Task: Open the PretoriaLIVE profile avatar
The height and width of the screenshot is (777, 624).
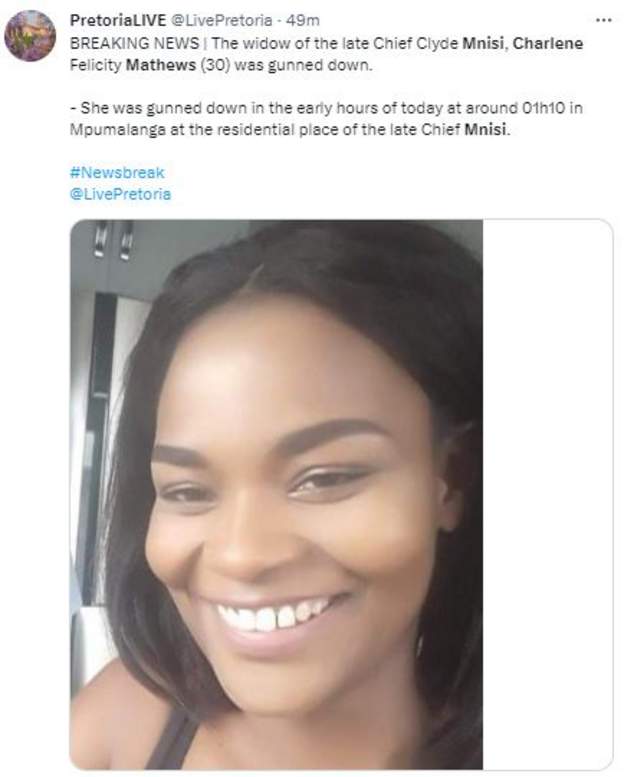Action: tap(30, 36)
